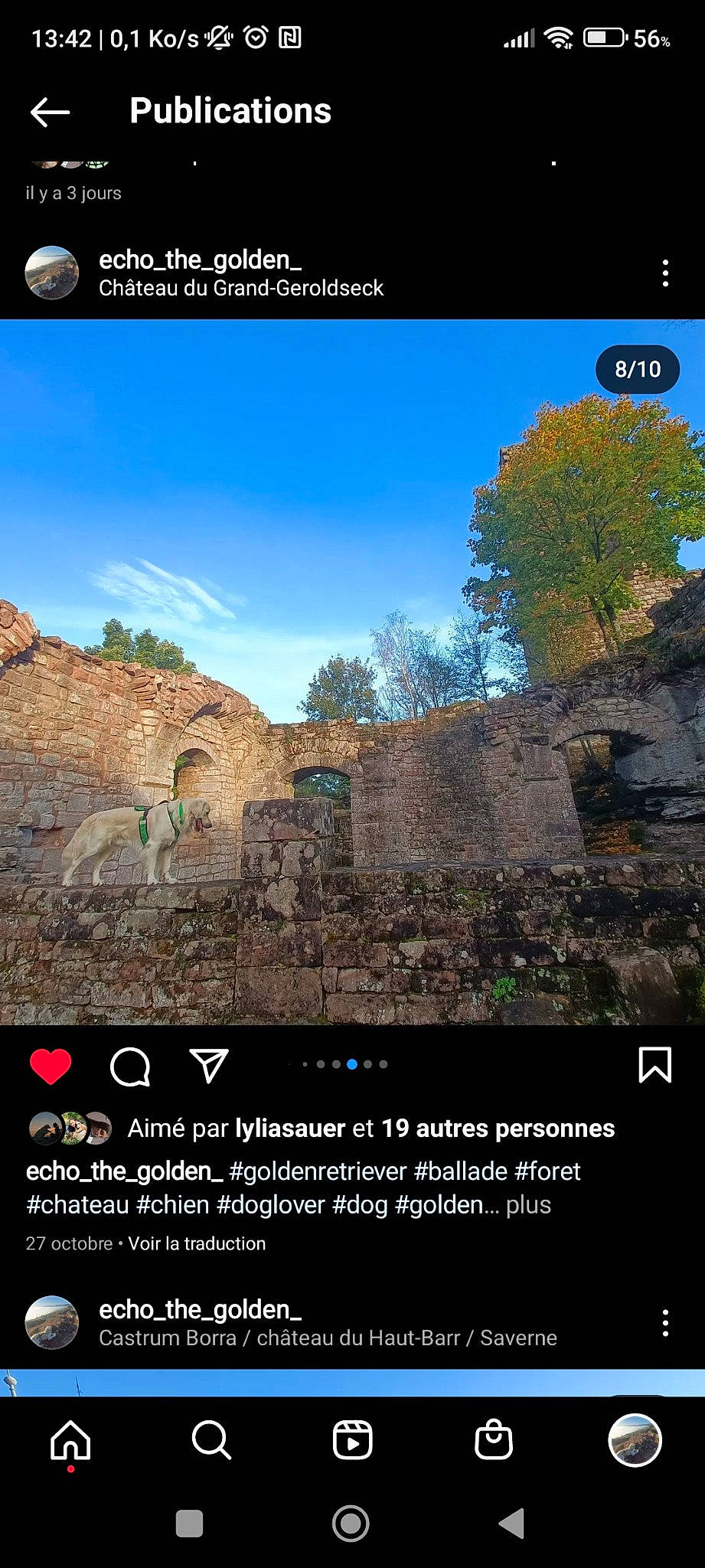The height and width of the screenshot is (1568, 705).
Task: Open Château du Grand-Geroldseck location
Action: (x=242, y=289)
